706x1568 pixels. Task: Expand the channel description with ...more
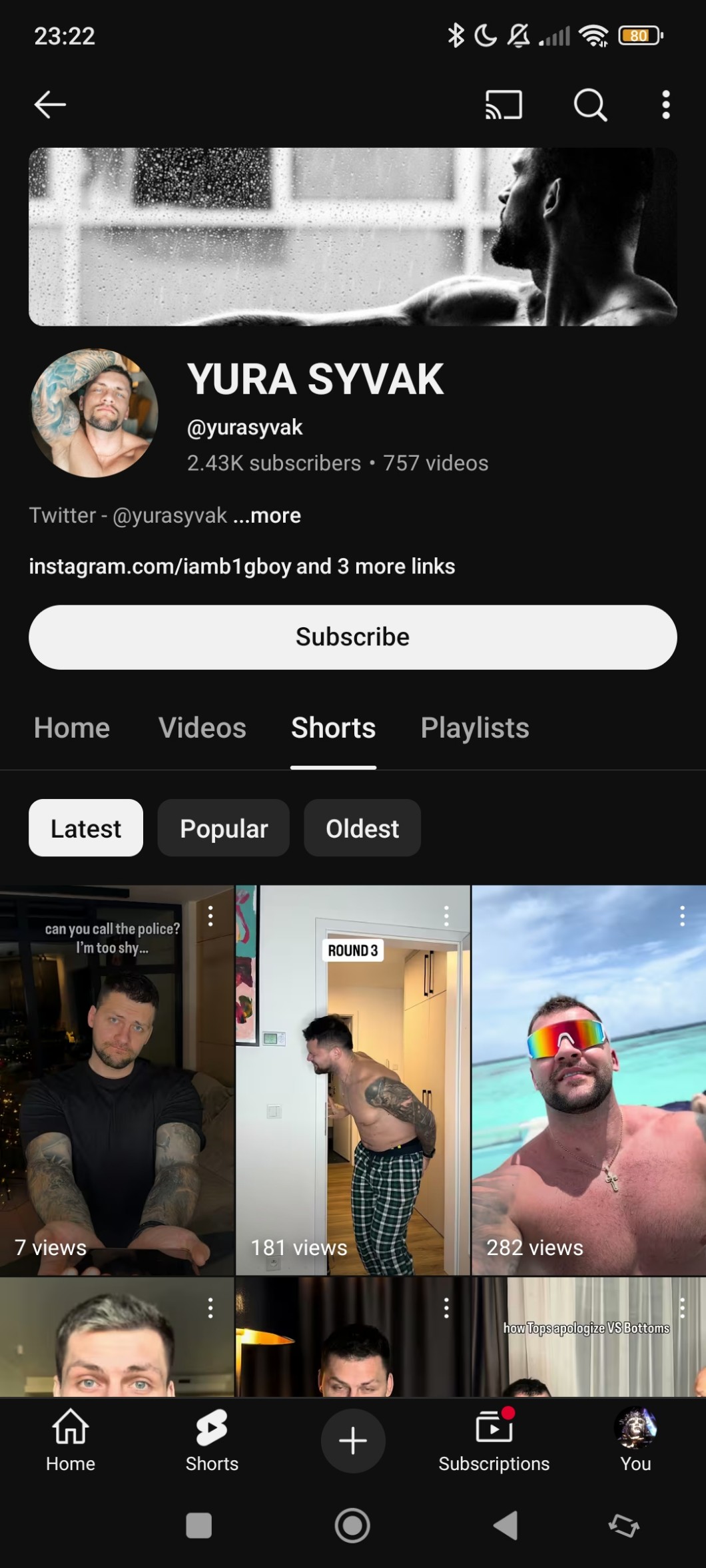coord(267,515)
